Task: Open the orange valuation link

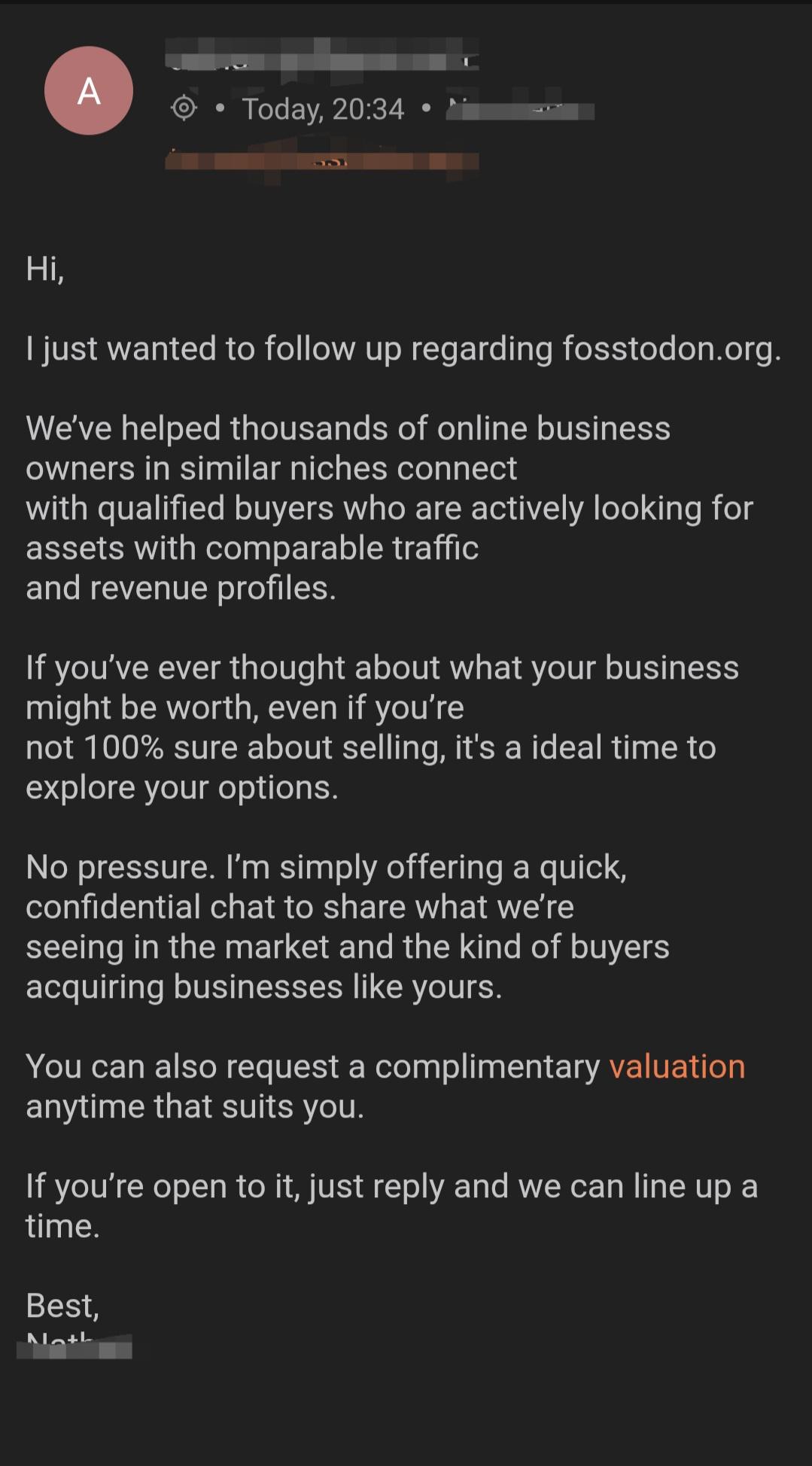Action: tap(677, 1066)
